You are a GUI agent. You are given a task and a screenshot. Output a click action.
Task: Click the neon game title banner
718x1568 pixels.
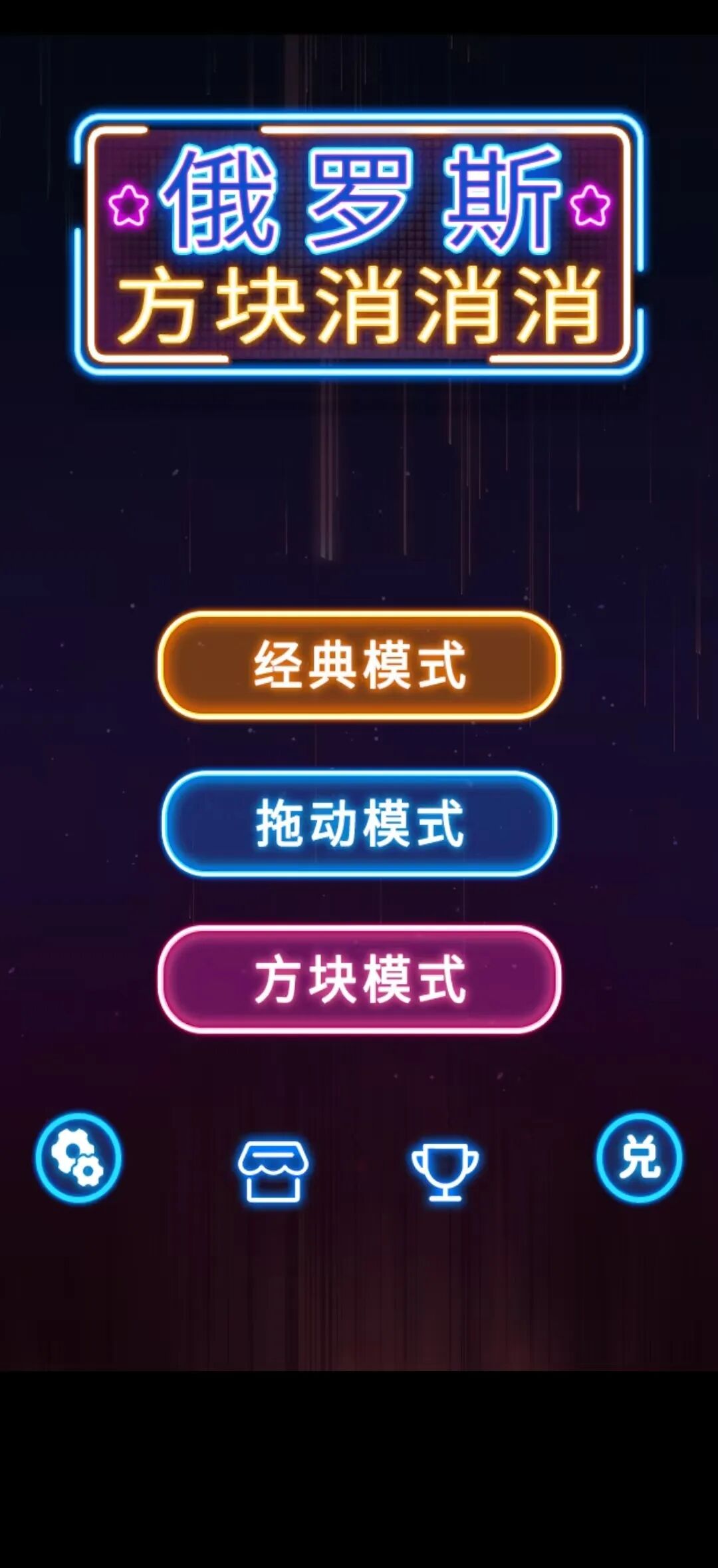[359, 239]
